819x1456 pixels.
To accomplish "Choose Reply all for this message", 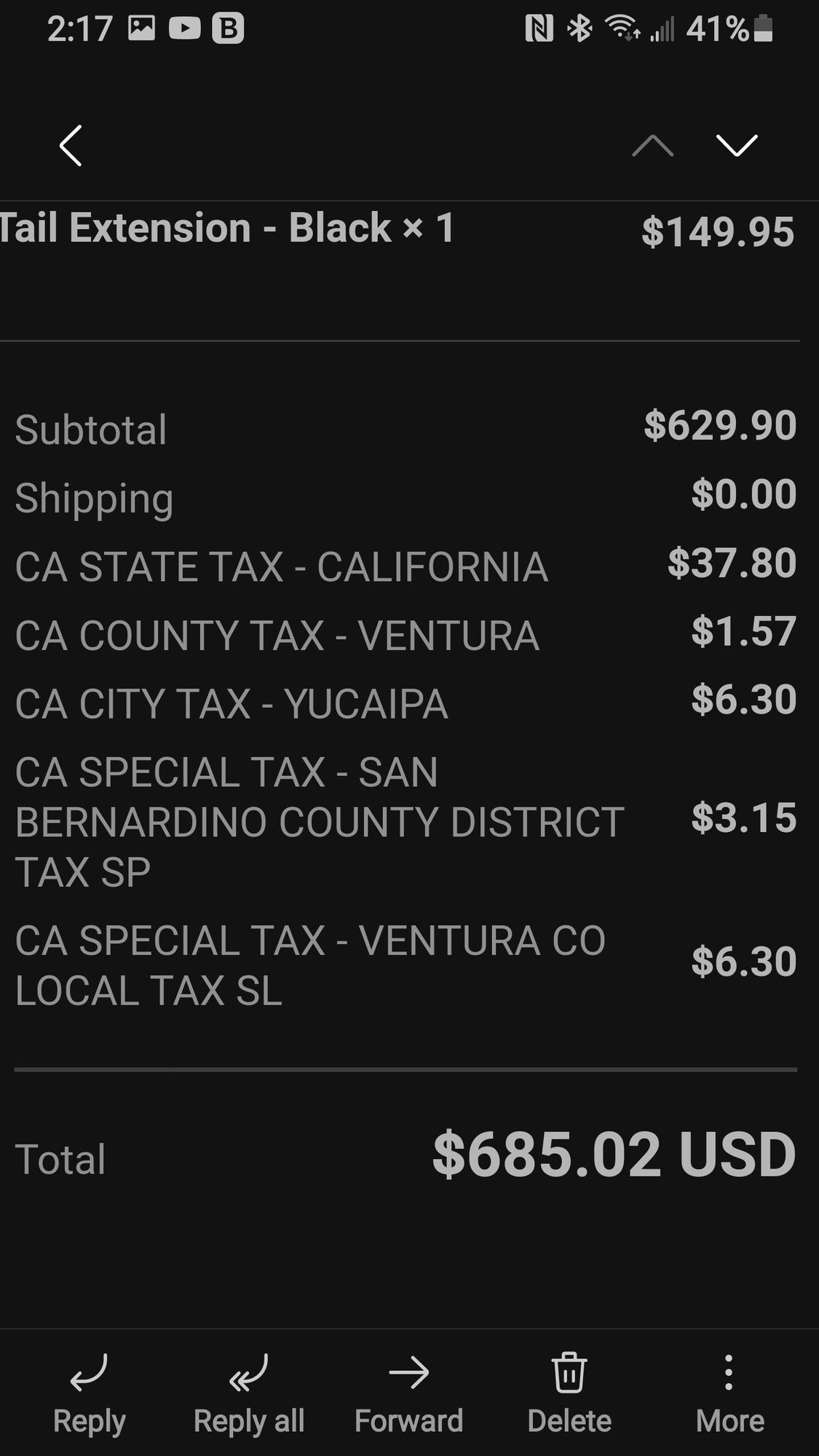I will click(x=249, y=1393).
